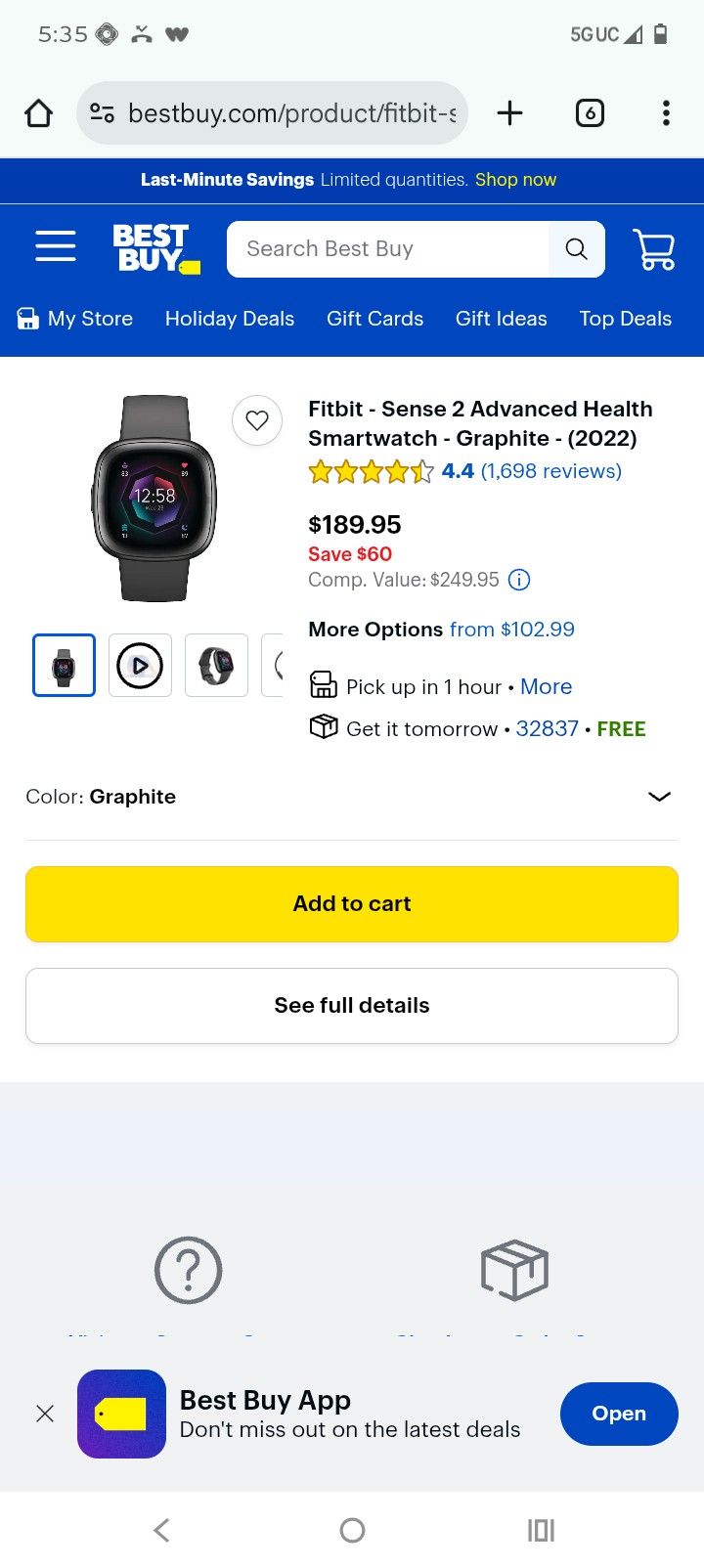Viewport: 704px width, 1568px height.
Task: Add the Fitbit Sense 2 to cart
Action: coord(352,904)
